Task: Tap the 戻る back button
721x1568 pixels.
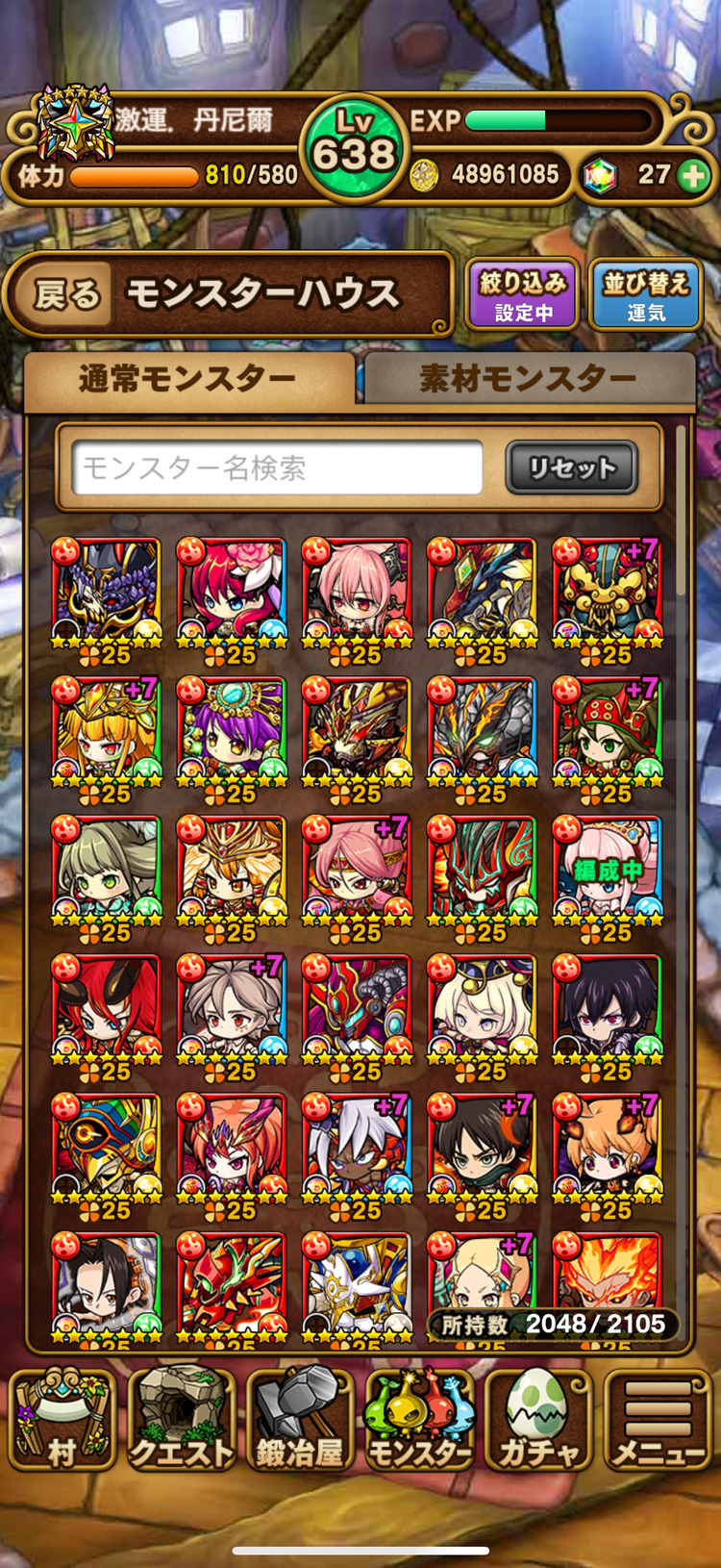Action: click(x=65, y=294)
